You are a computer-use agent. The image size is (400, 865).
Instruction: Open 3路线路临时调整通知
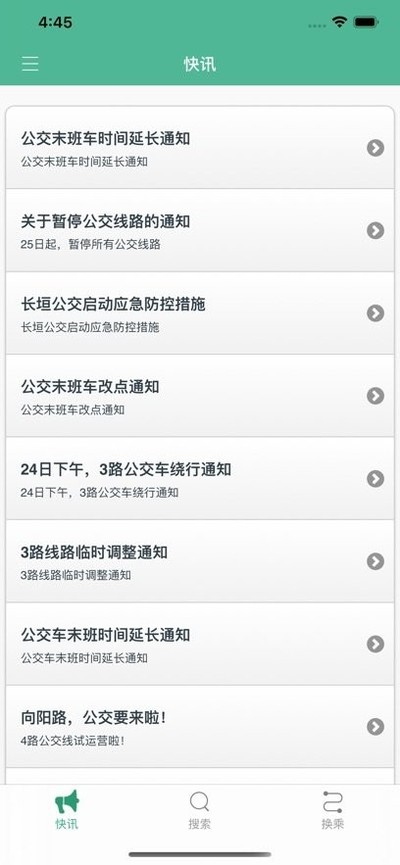click(200, 561)
